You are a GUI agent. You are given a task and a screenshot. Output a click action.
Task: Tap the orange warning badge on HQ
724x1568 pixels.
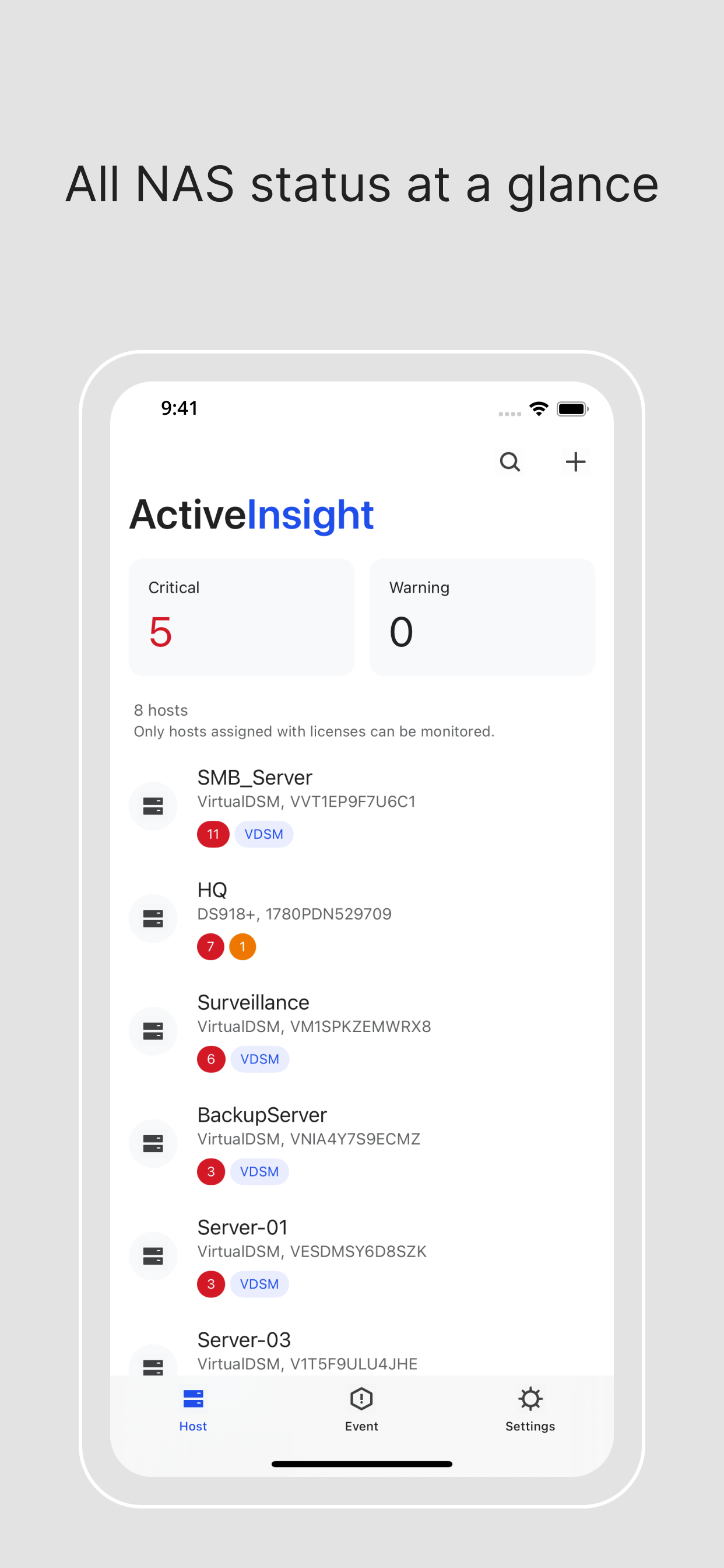(242, 947)
